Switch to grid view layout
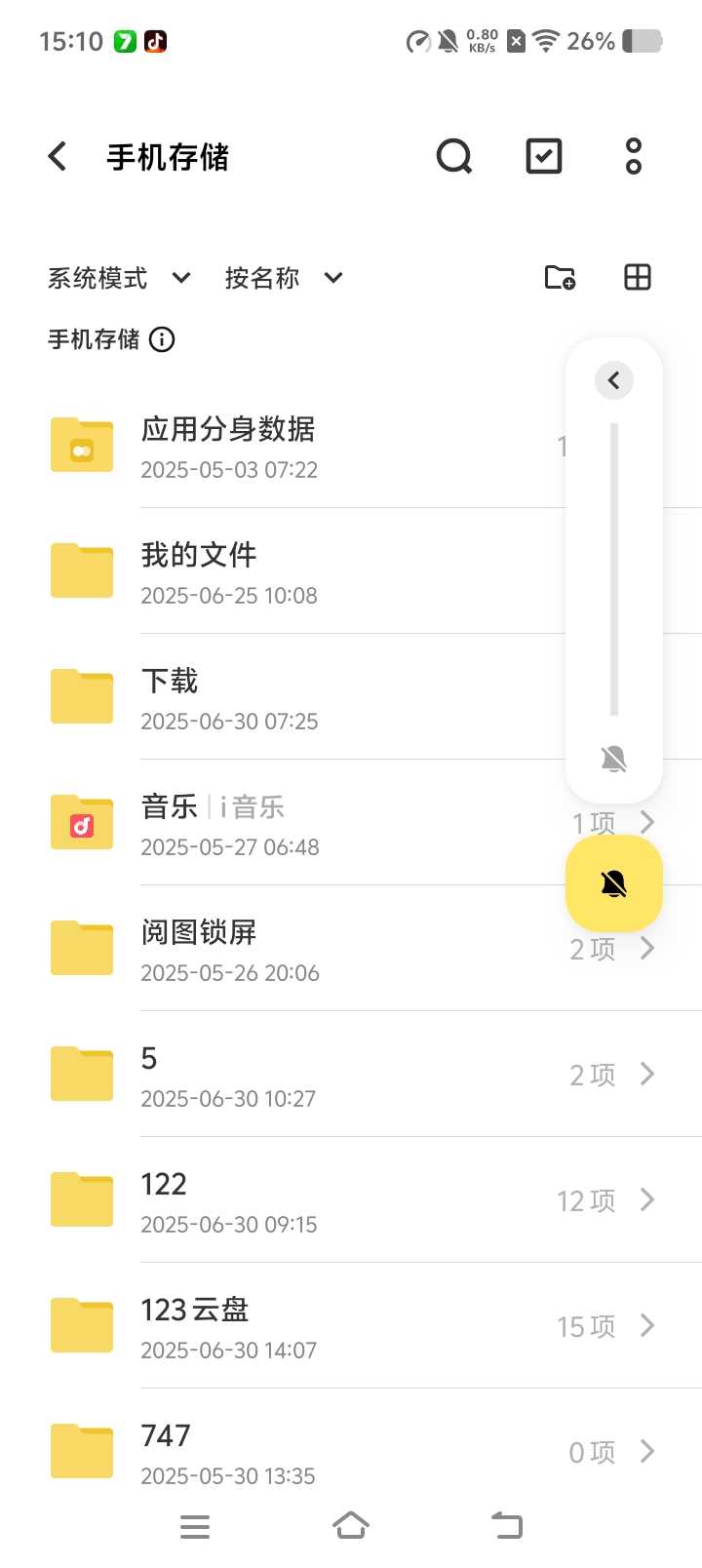The width and height of the screenshot is (702, 1568). 638,278
